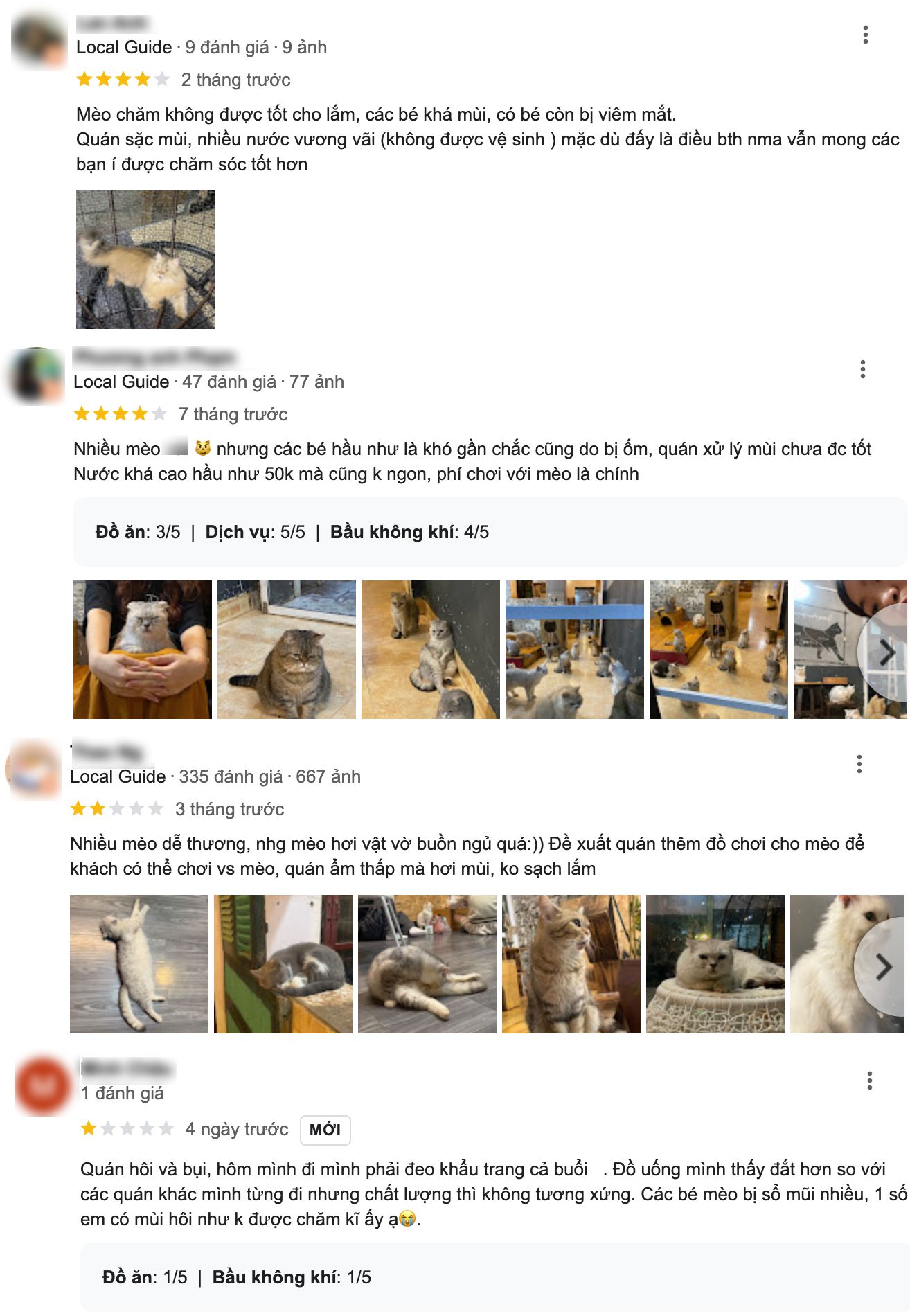This screenshot has height=1316, width=910.
Task: Open overflow menu on the 2 tháng trước review
Action: tap(865, 35)
